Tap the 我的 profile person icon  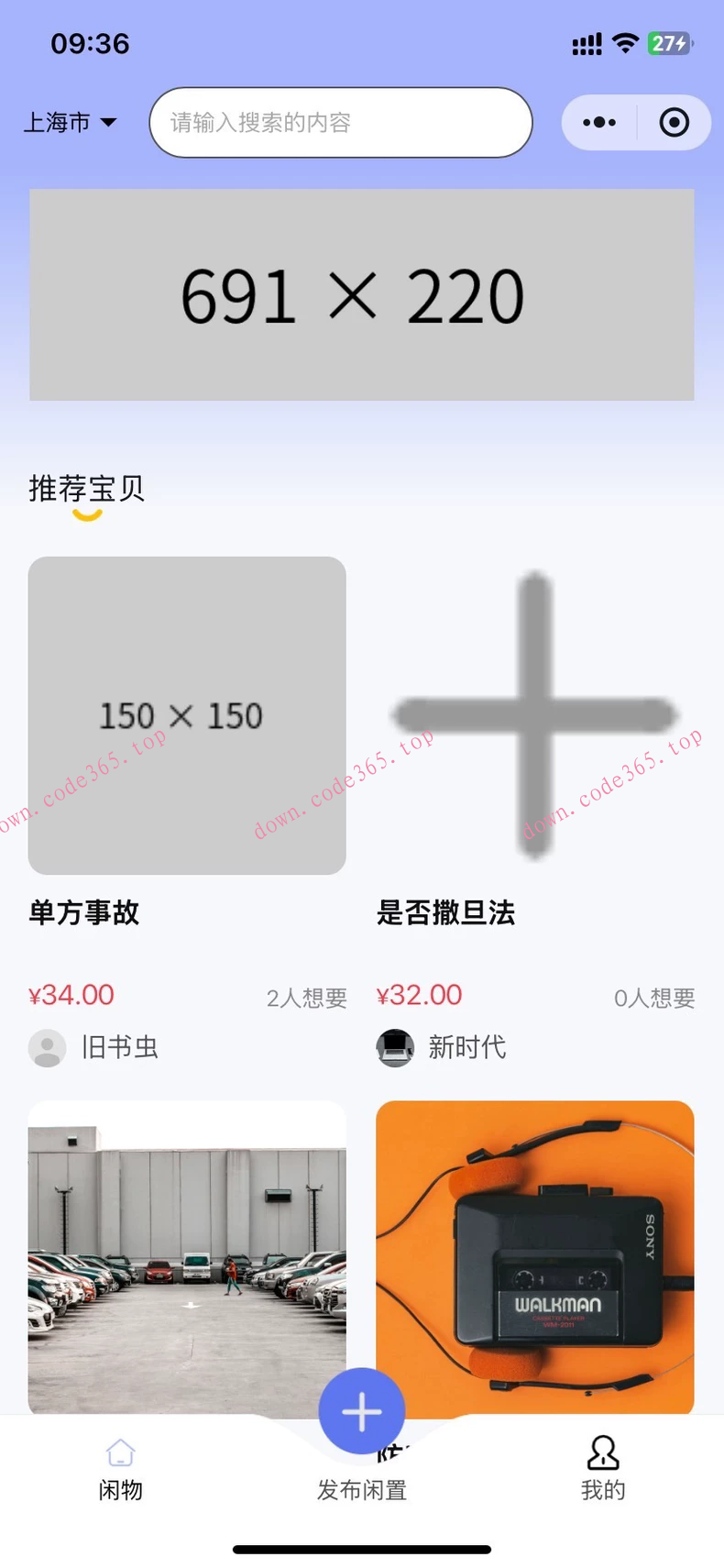(x=602, y=1454)
